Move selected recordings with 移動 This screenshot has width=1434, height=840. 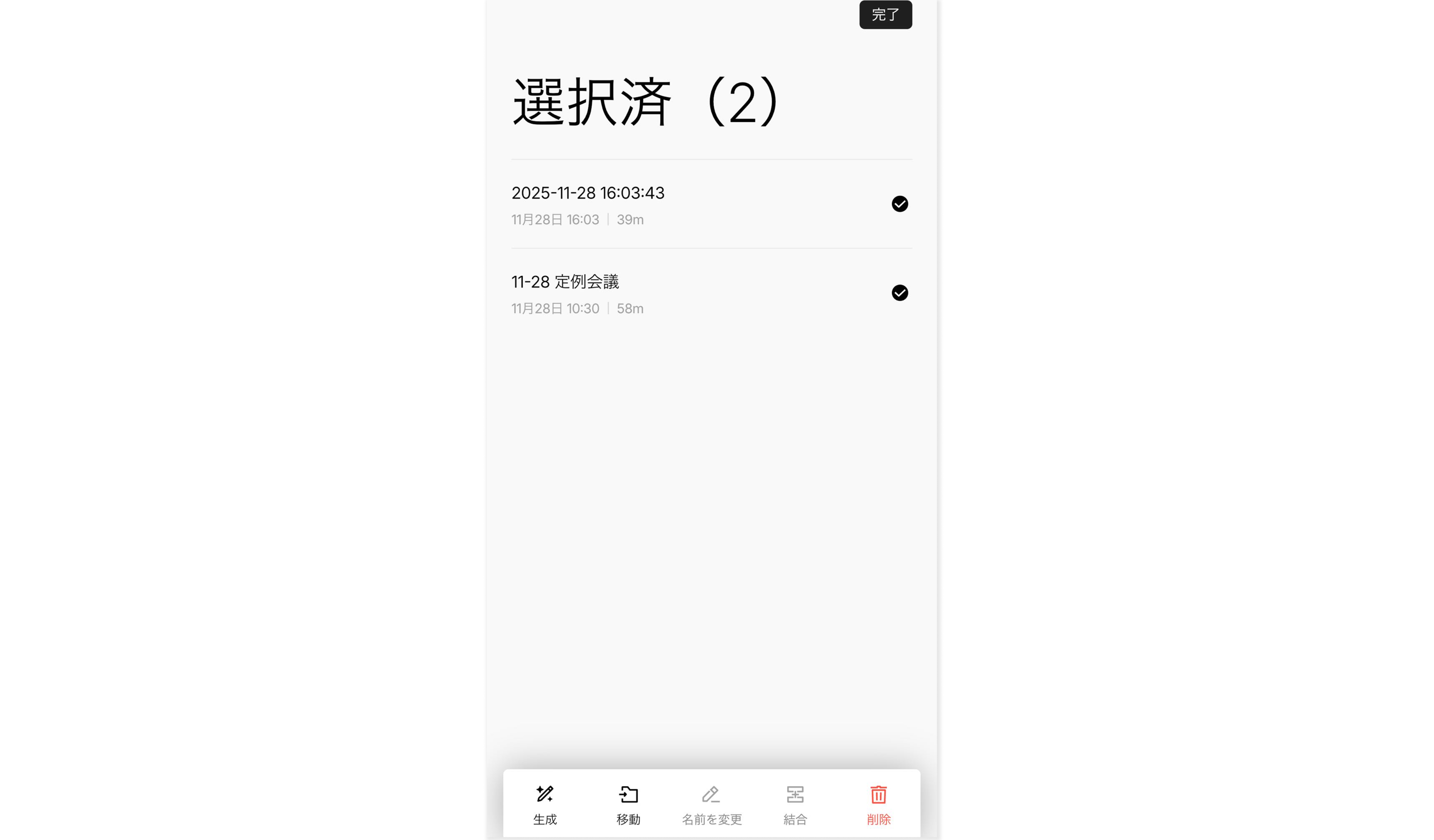coord(628,804)
